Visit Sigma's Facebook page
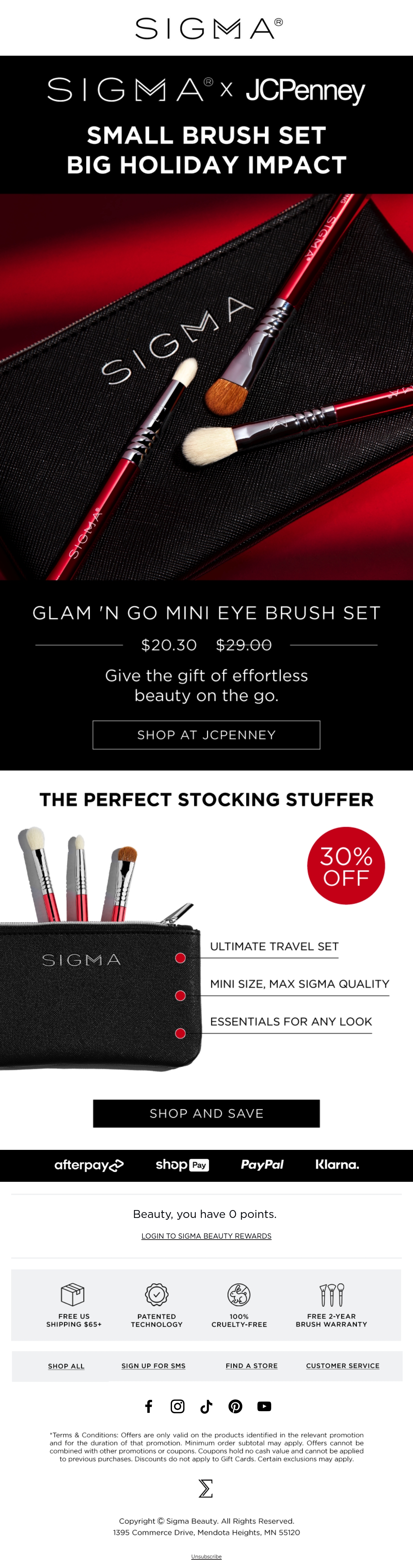Viewport: 413px width, 1568px height. tap(149, 1406)
